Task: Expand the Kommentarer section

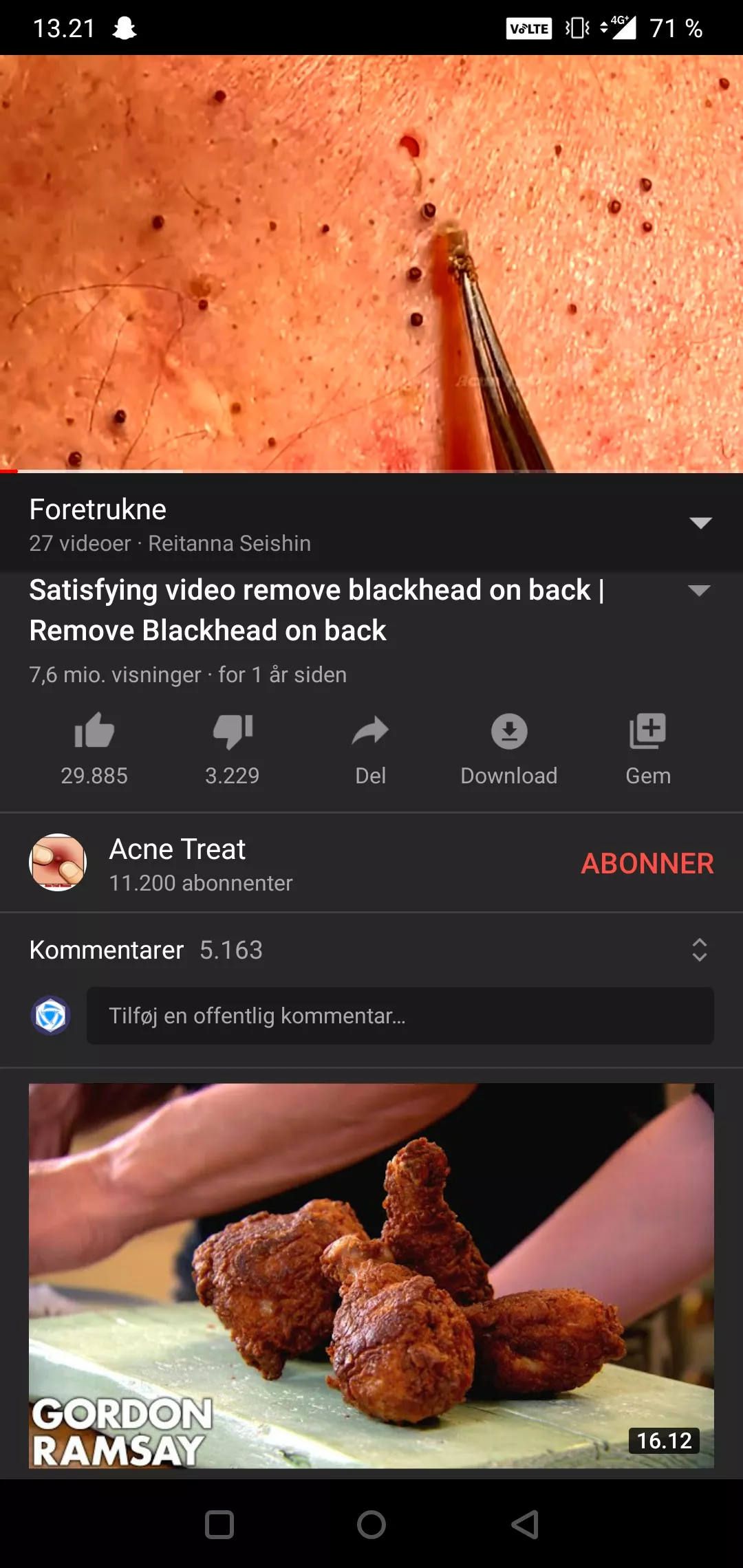Action: click(x=699, y=950)
